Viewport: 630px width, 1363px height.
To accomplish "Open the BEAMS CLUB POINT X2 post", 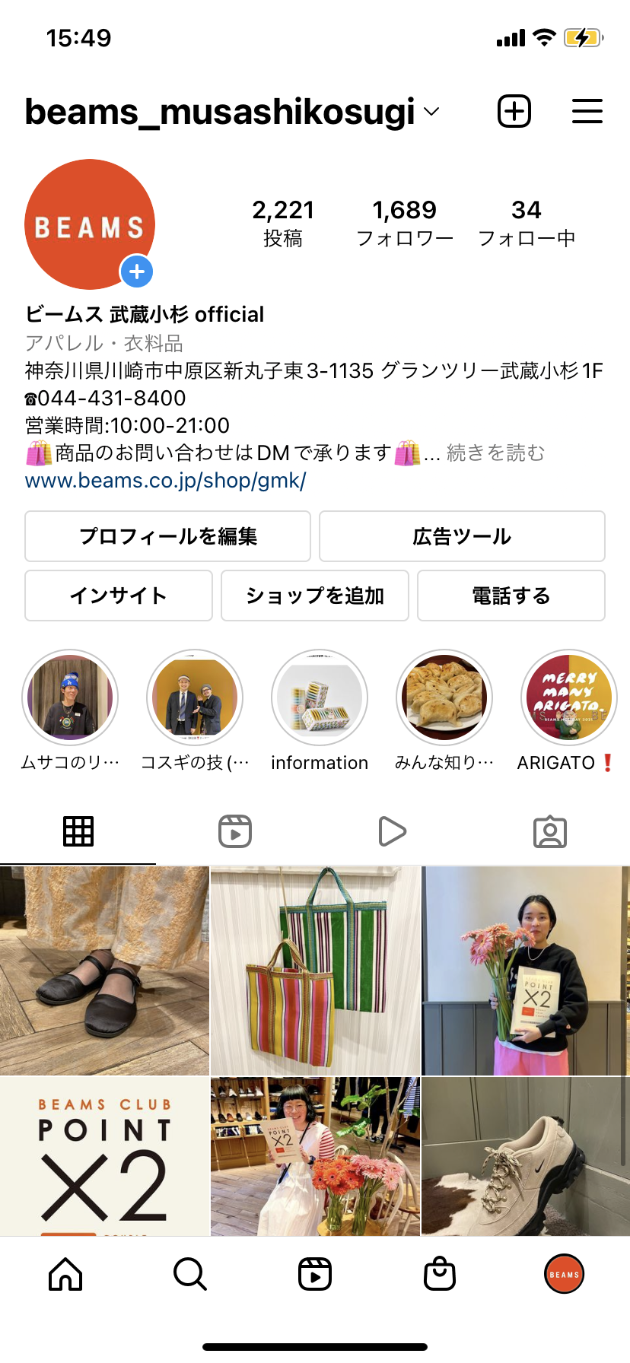I will click(x=104, y=1157).
